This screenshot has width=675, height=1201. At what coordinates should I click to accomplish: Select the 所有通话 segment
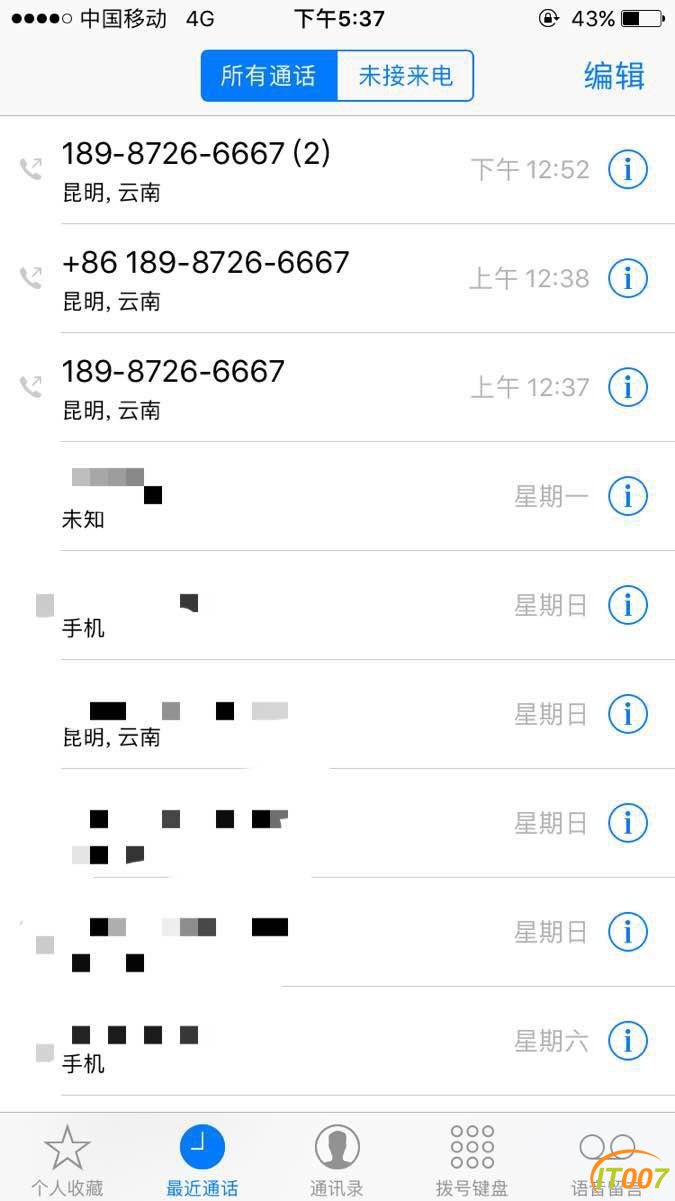point(268,76)
